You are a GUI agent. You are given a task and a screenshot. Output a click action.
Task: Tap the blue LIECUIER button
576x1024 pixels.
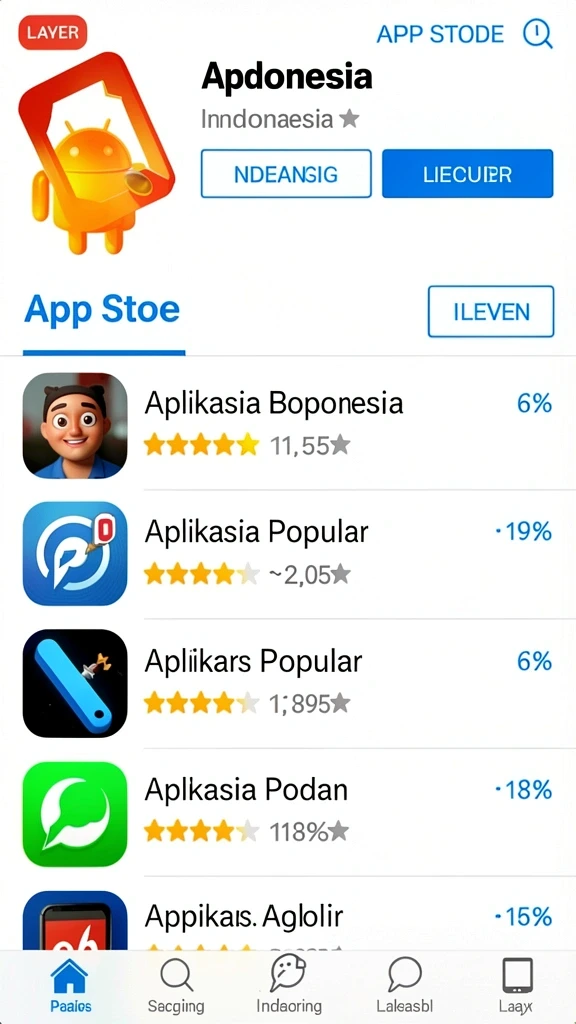click(x=468, y=174)
